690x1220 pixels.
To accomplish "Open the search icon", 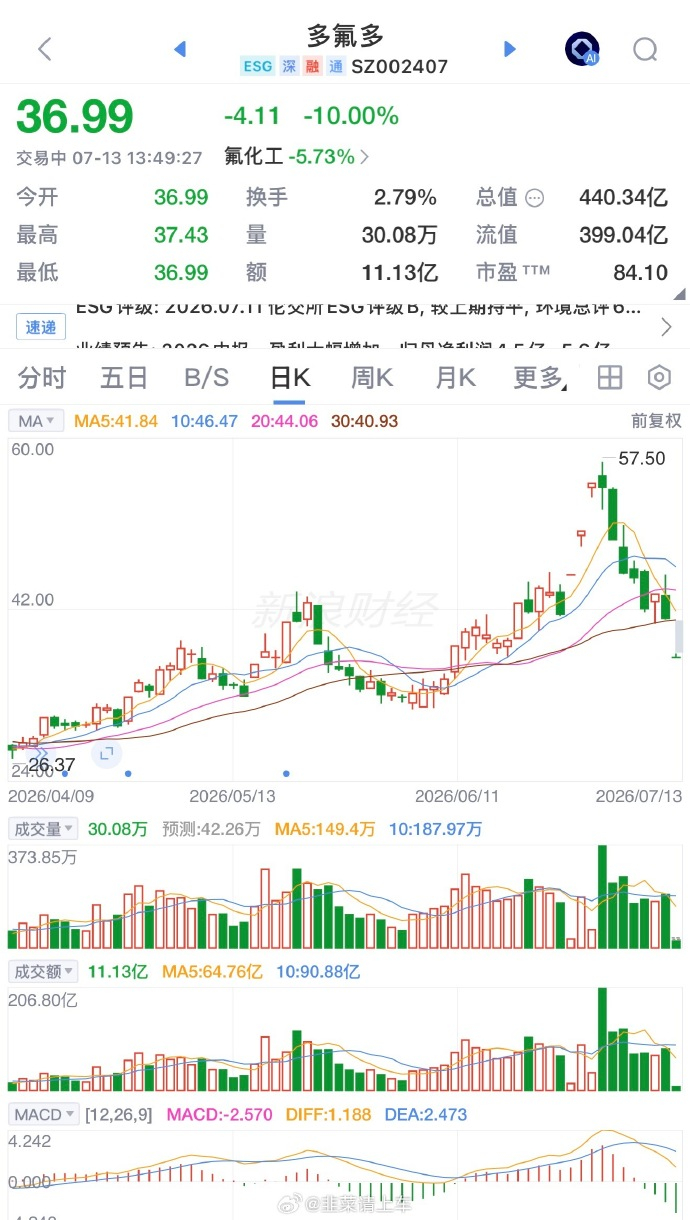I will click(x=645, y=49).
